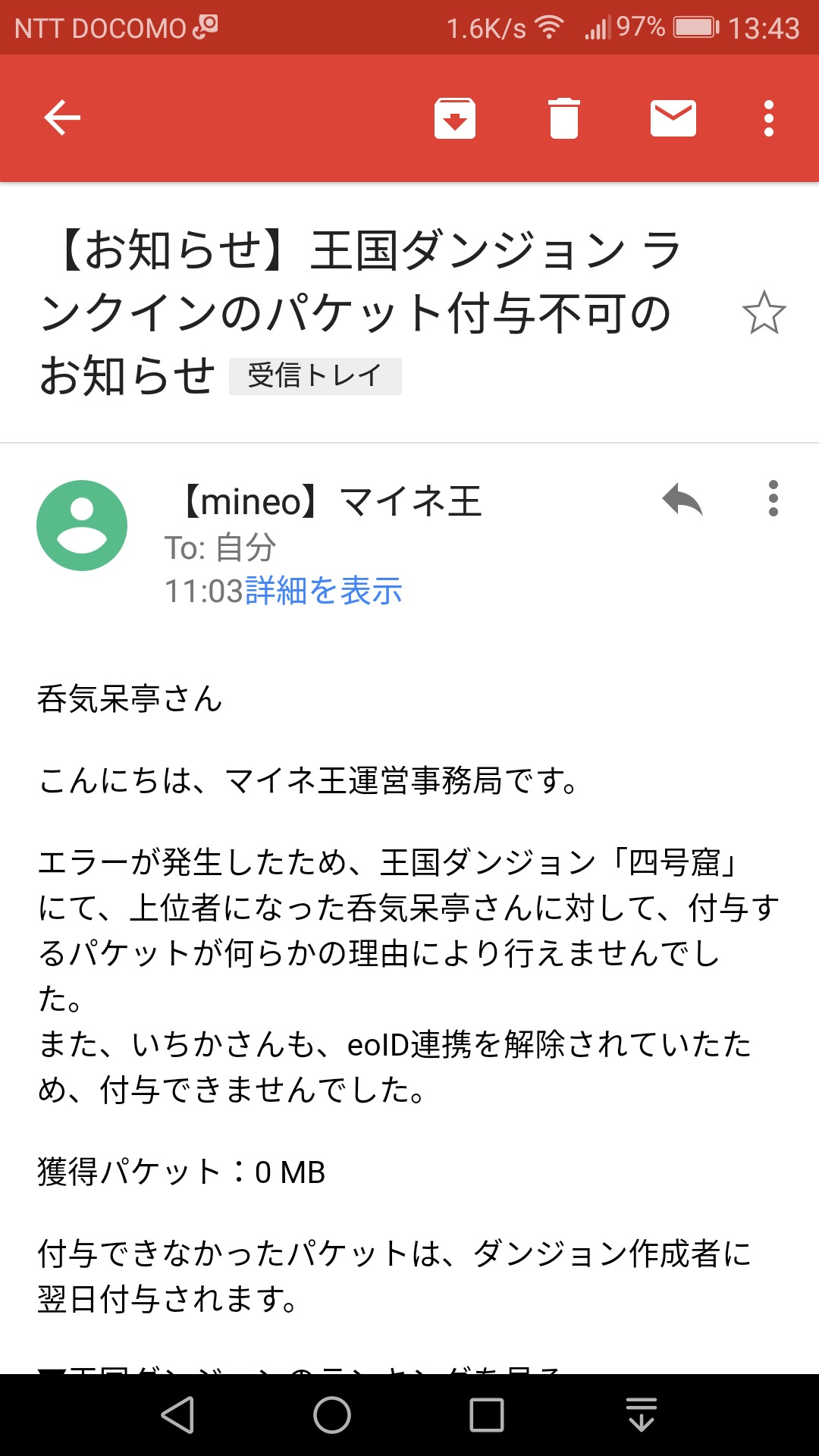Tap the 受信トレイ label chip

[315, 376]
